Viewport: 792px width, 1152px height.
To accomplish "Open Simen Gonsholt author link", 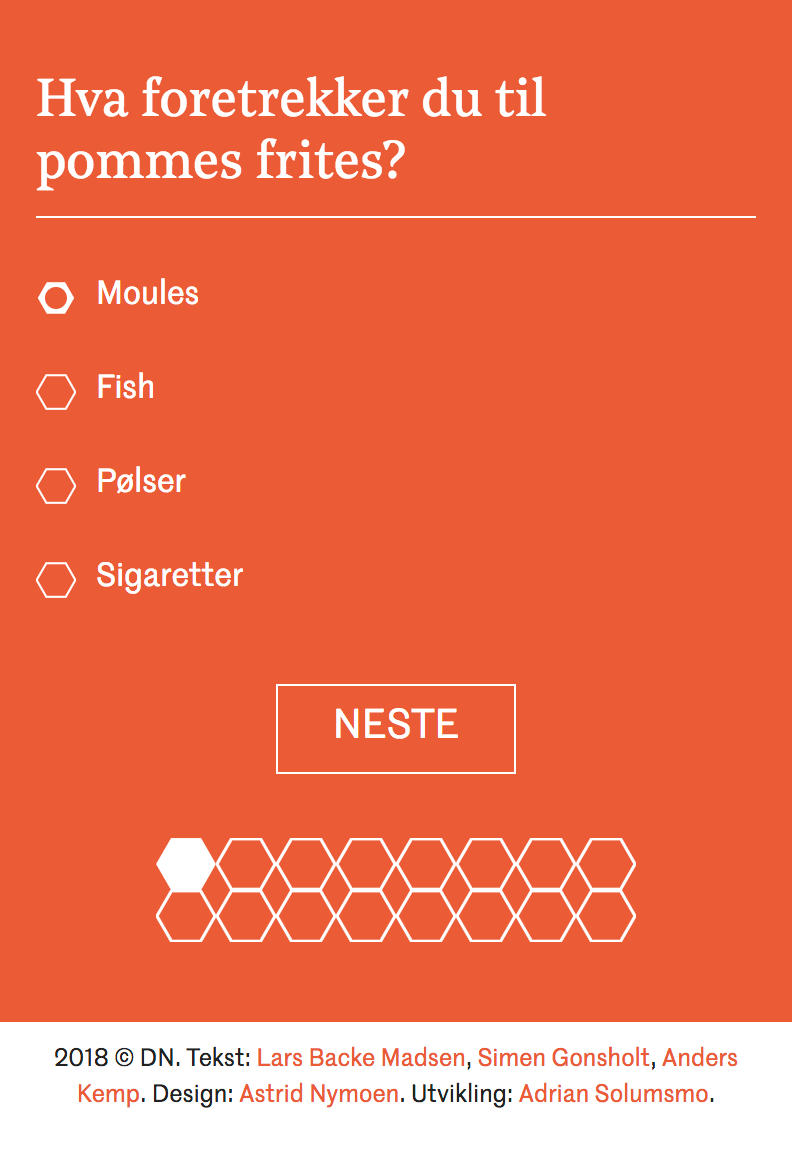I will (564, 1058).
